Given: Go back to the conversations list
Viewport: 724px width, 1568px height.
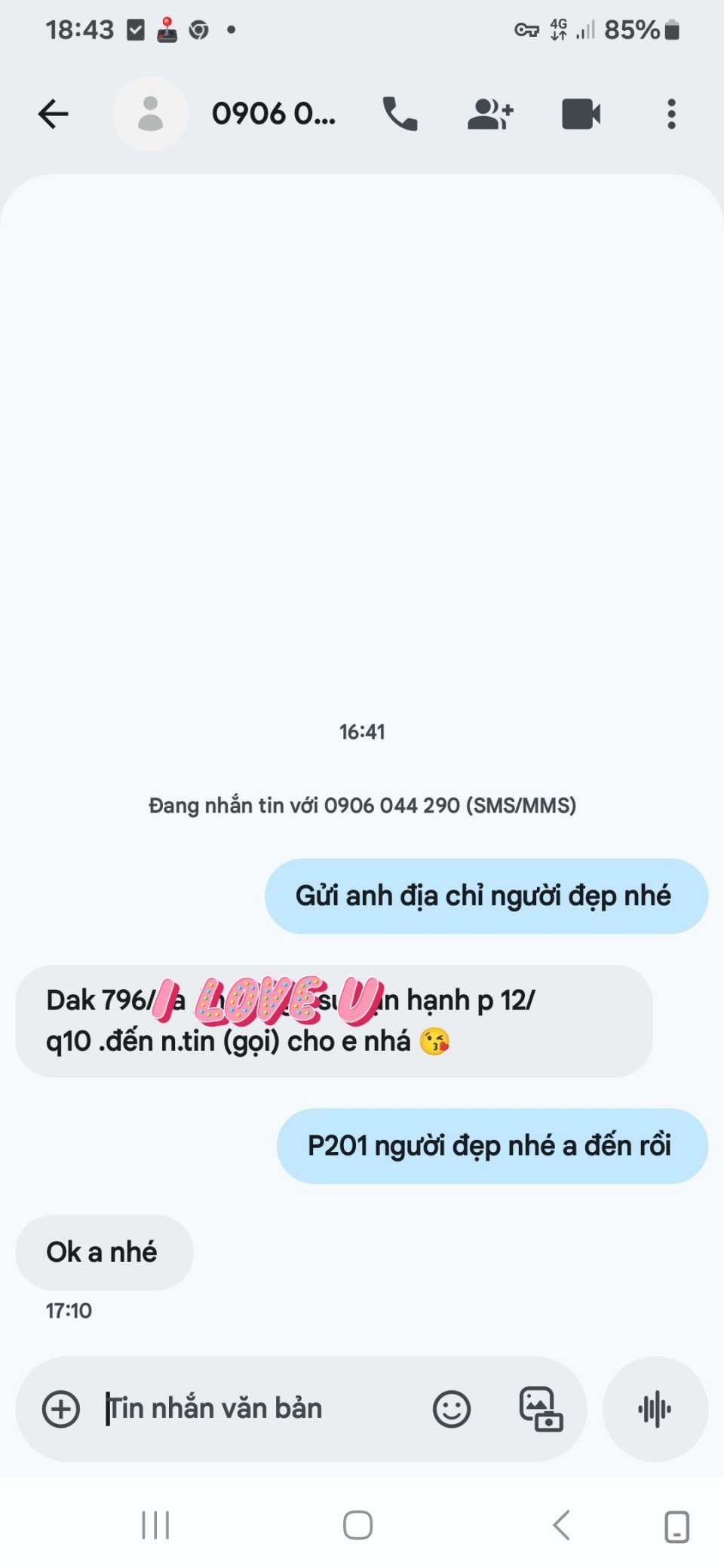Looking at the screenshot, I should pos(53,115).
